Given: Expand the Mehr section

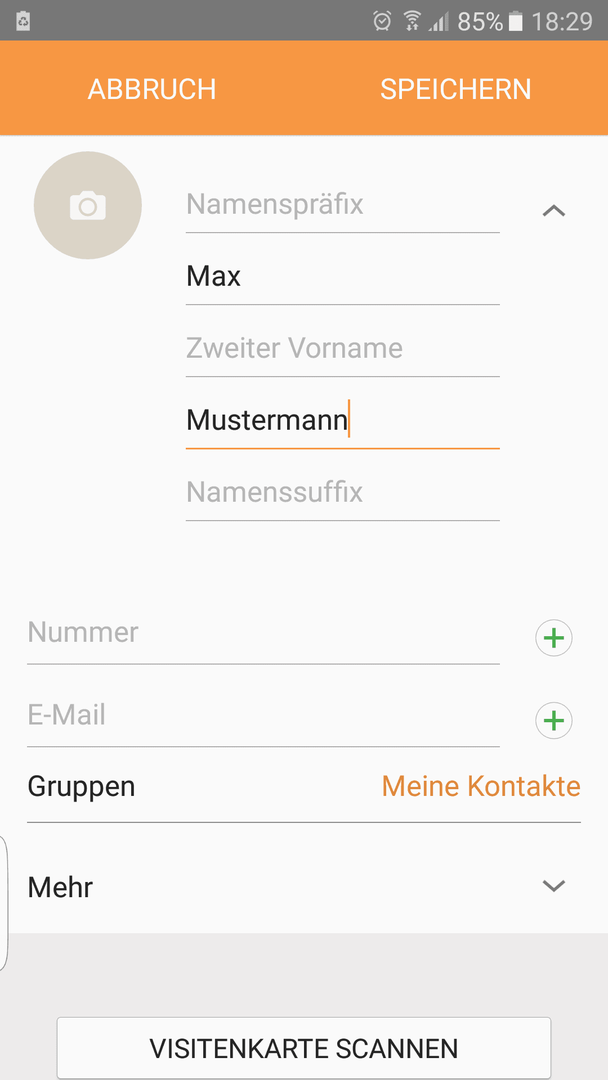Looking at the screenshot, I should click(304, 887).
